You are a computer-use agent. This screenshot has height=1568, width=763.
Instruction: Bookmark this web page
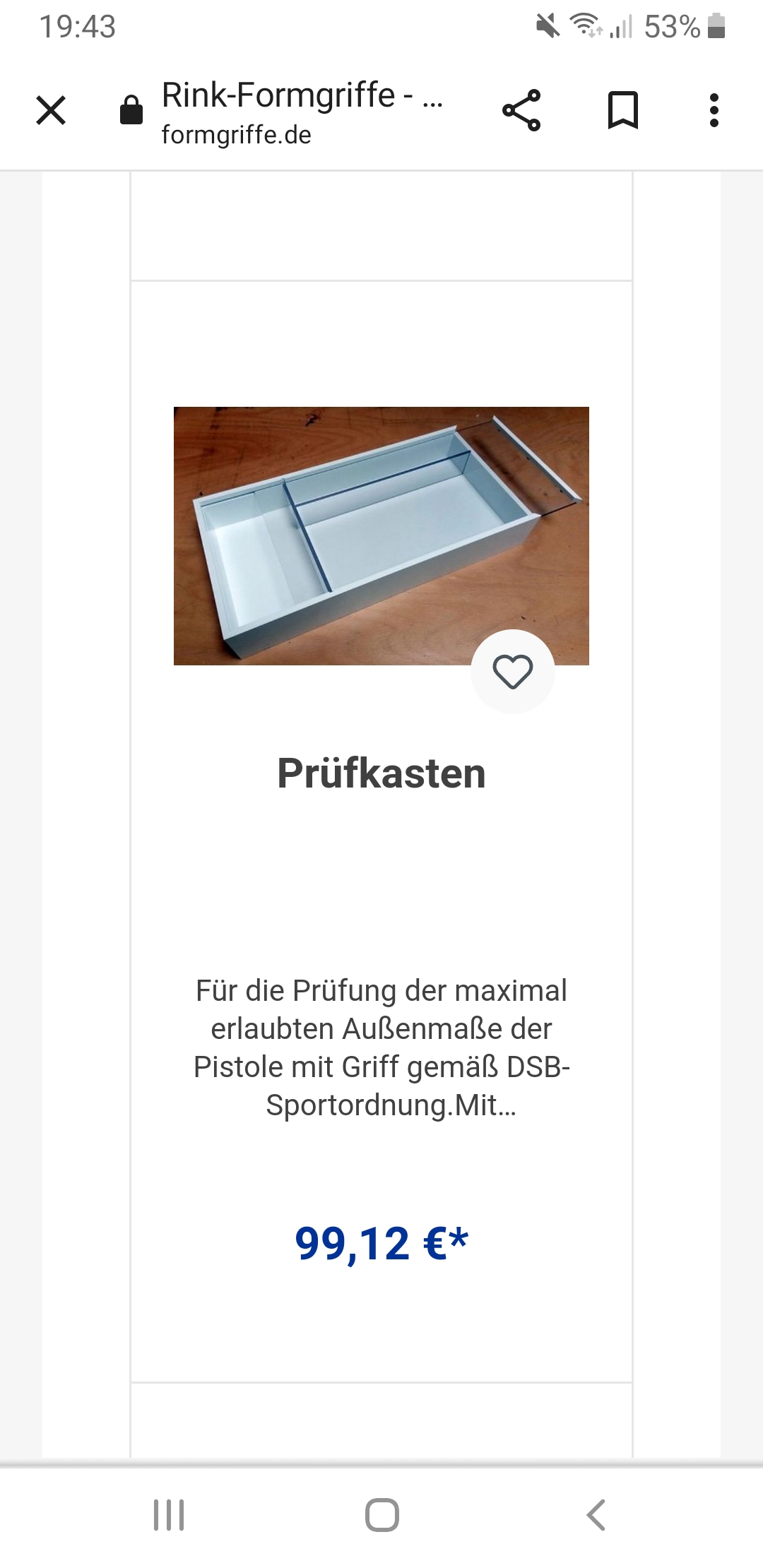(622, 111)
